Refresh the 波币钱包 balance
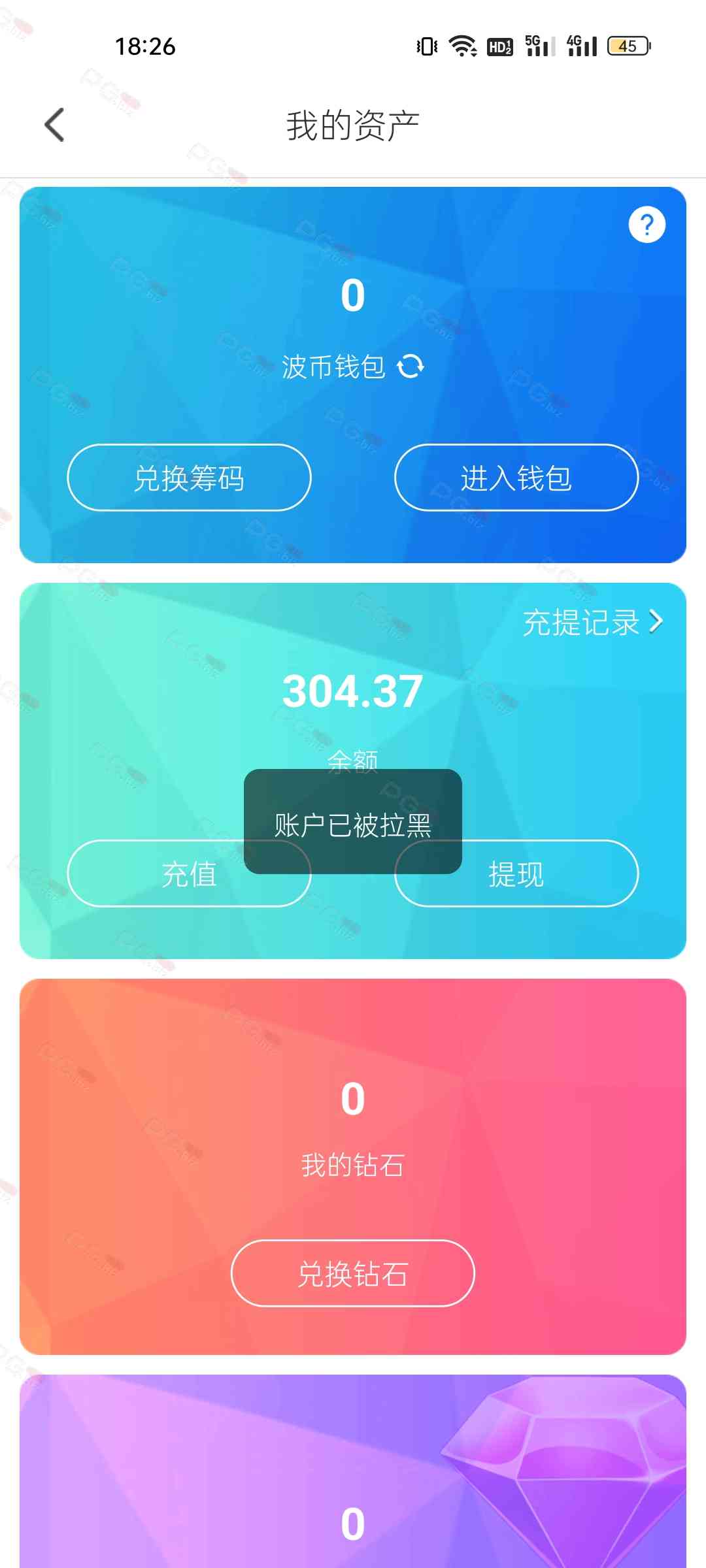 (411, 367)
